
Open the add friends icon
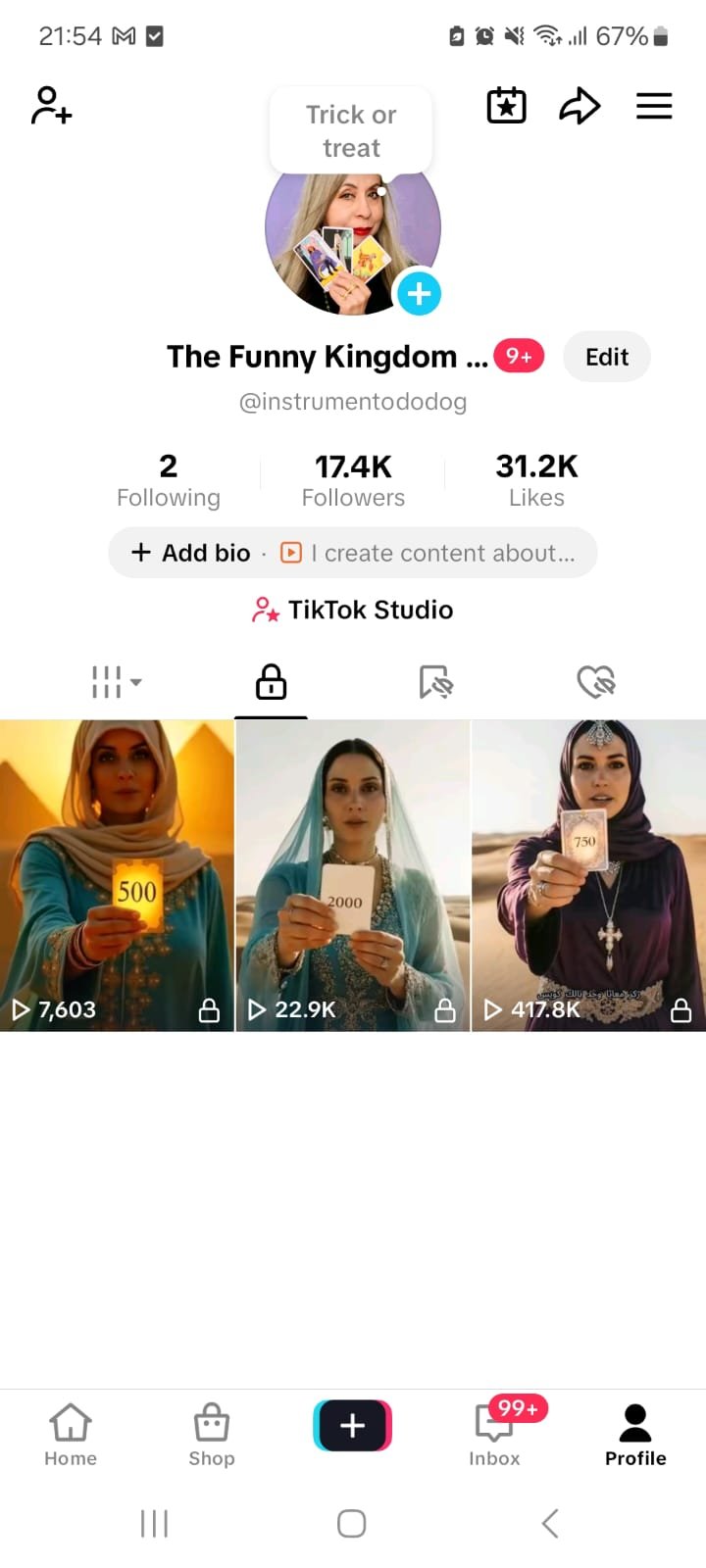click(x=51, y=106)
